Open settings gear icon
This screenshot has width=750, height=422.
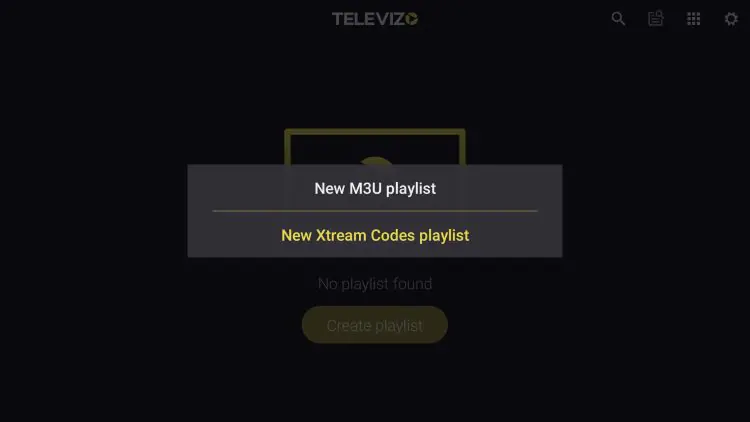731,18
